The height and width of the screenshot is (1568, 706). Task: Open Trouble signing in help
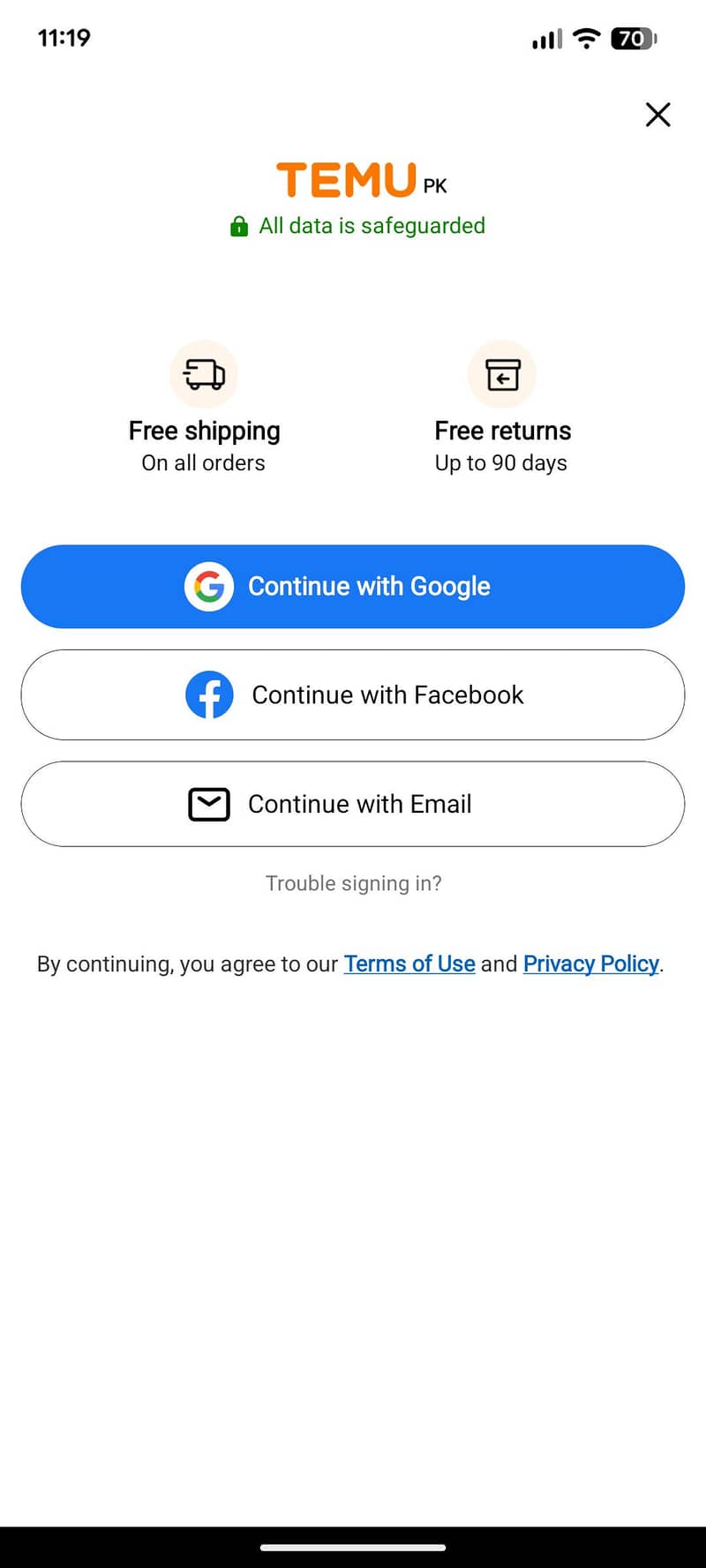click(x=353, y=883)
